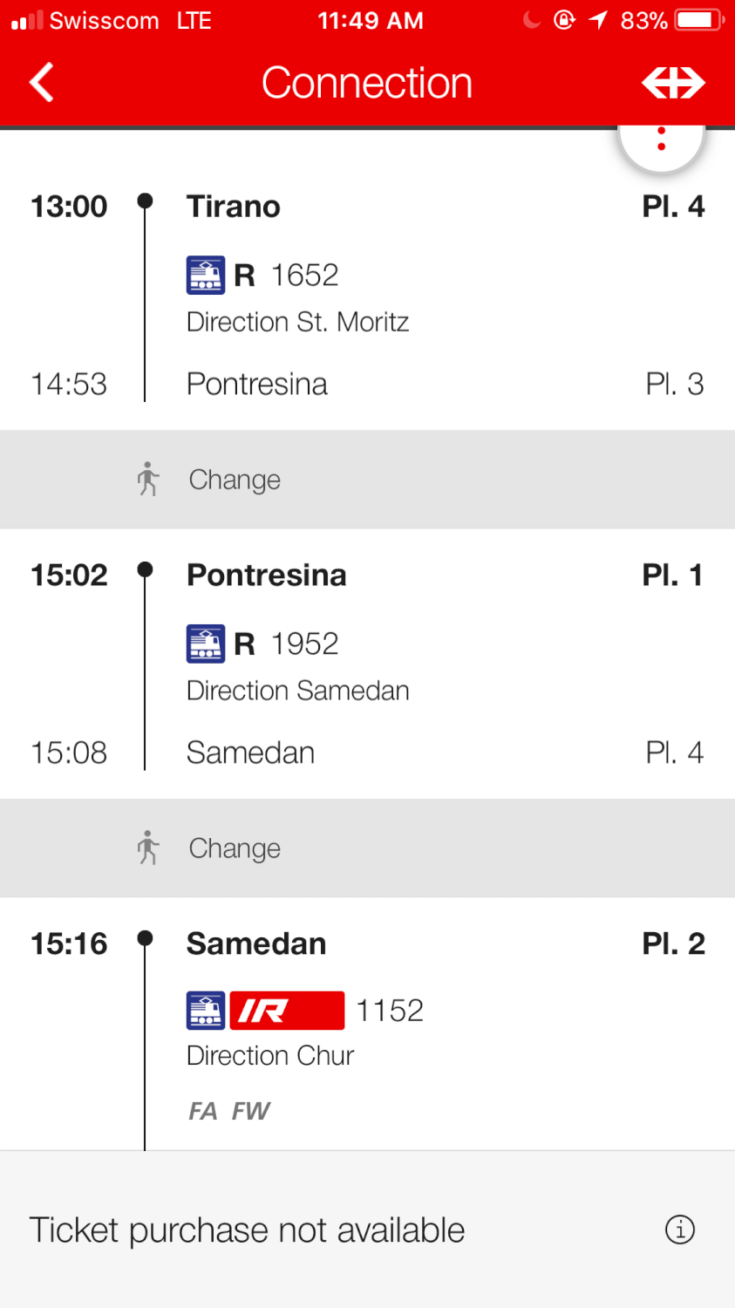Select the walking person icon at first Change

coord(148,479)
